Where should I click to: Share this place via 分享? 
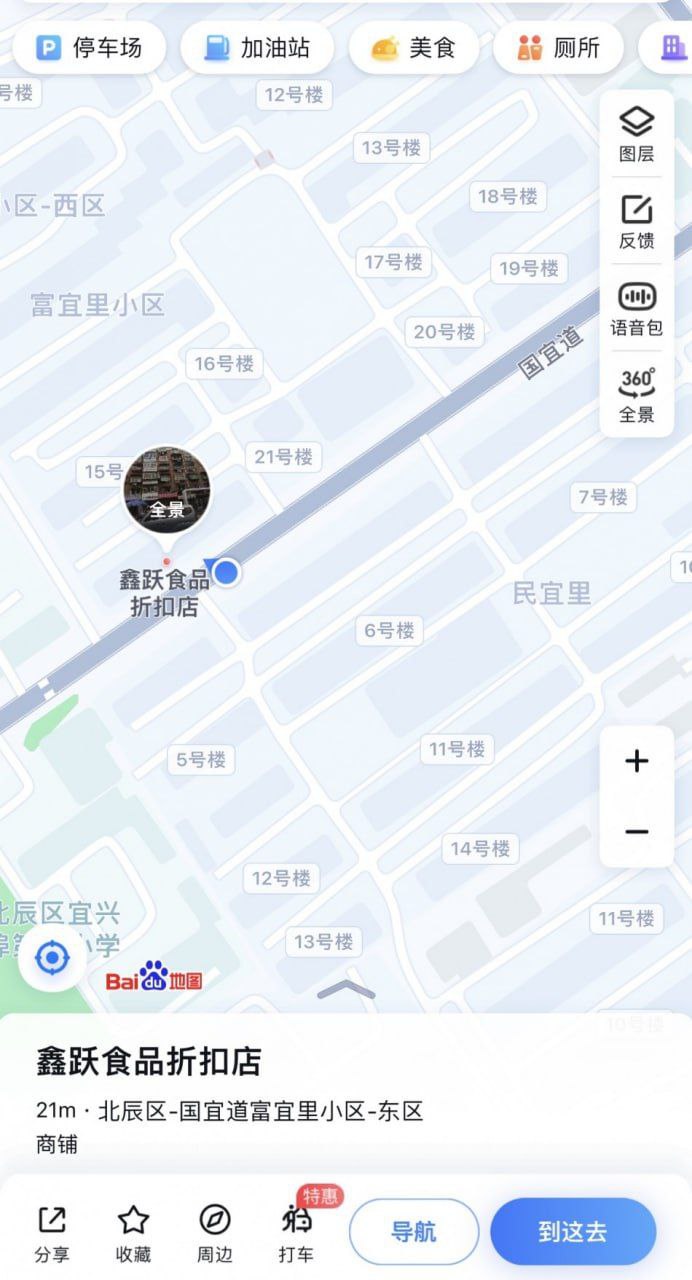tap(52, 1234)
